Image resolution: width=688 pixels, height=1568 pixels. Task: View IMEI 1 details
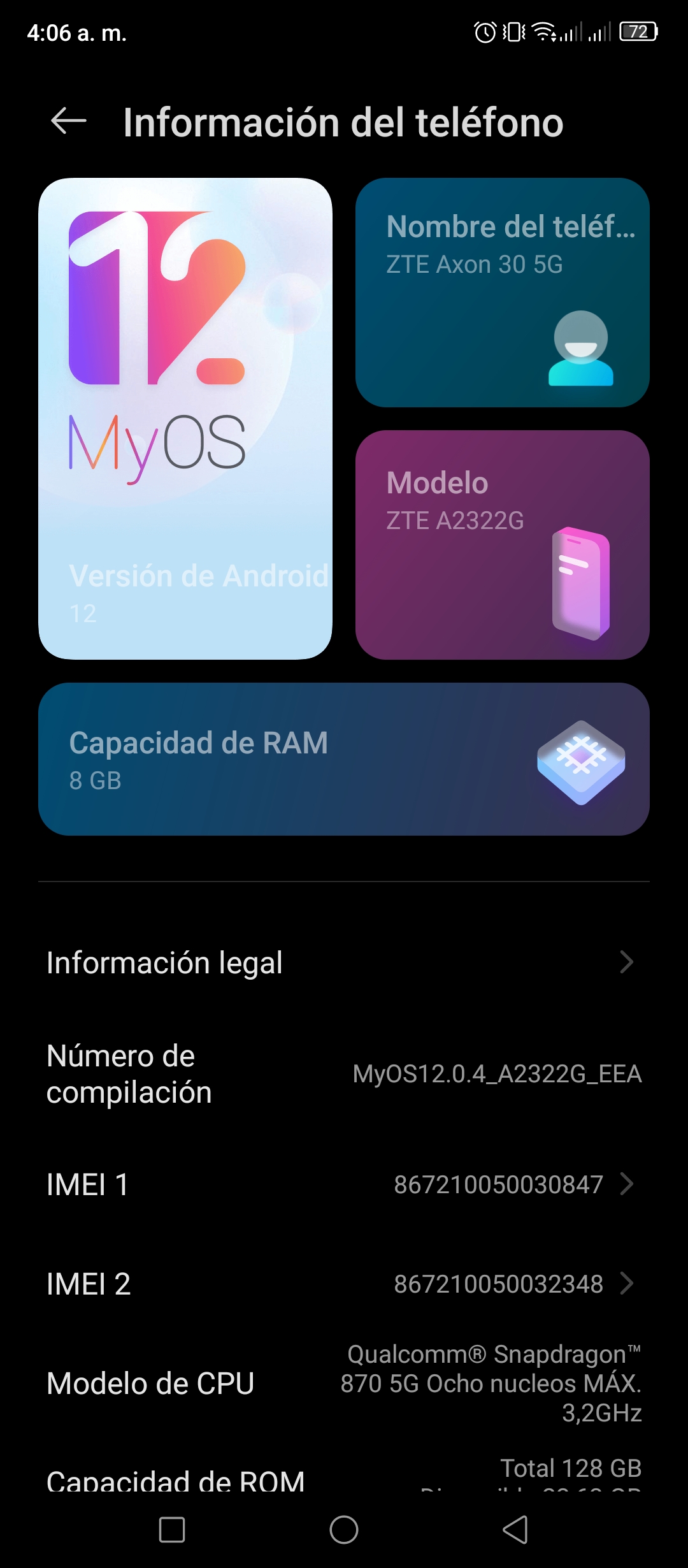[344, 1184]
